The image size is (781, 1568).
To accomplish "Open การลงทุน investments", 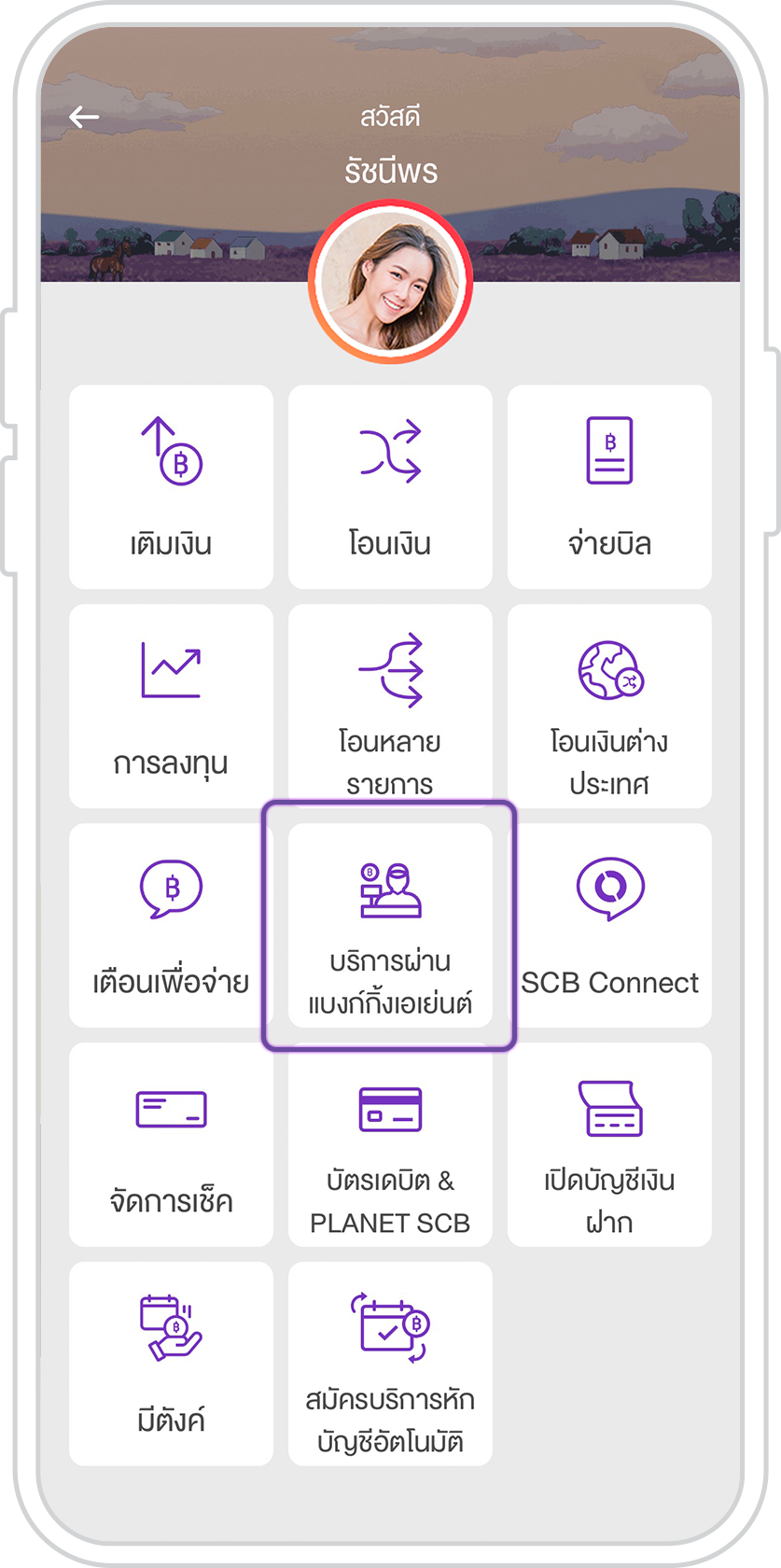I will click(x=171, y=706).
